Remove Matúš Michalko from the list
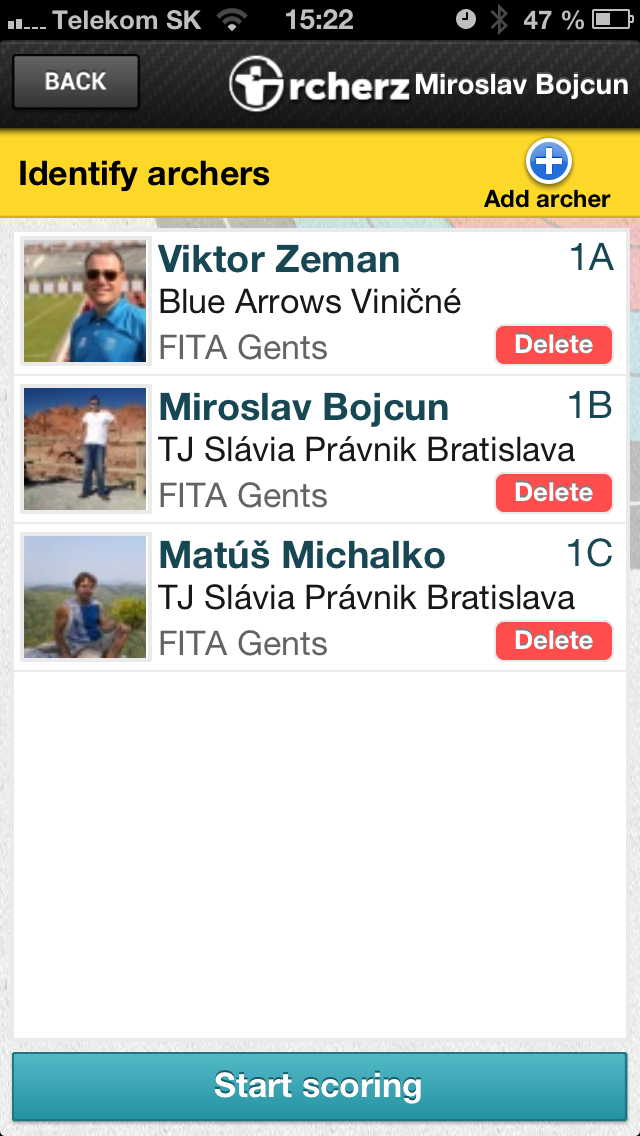Image resolution: width=640 pixels, height=1136 pixels. pyautogui.click(x=553, y=641)
